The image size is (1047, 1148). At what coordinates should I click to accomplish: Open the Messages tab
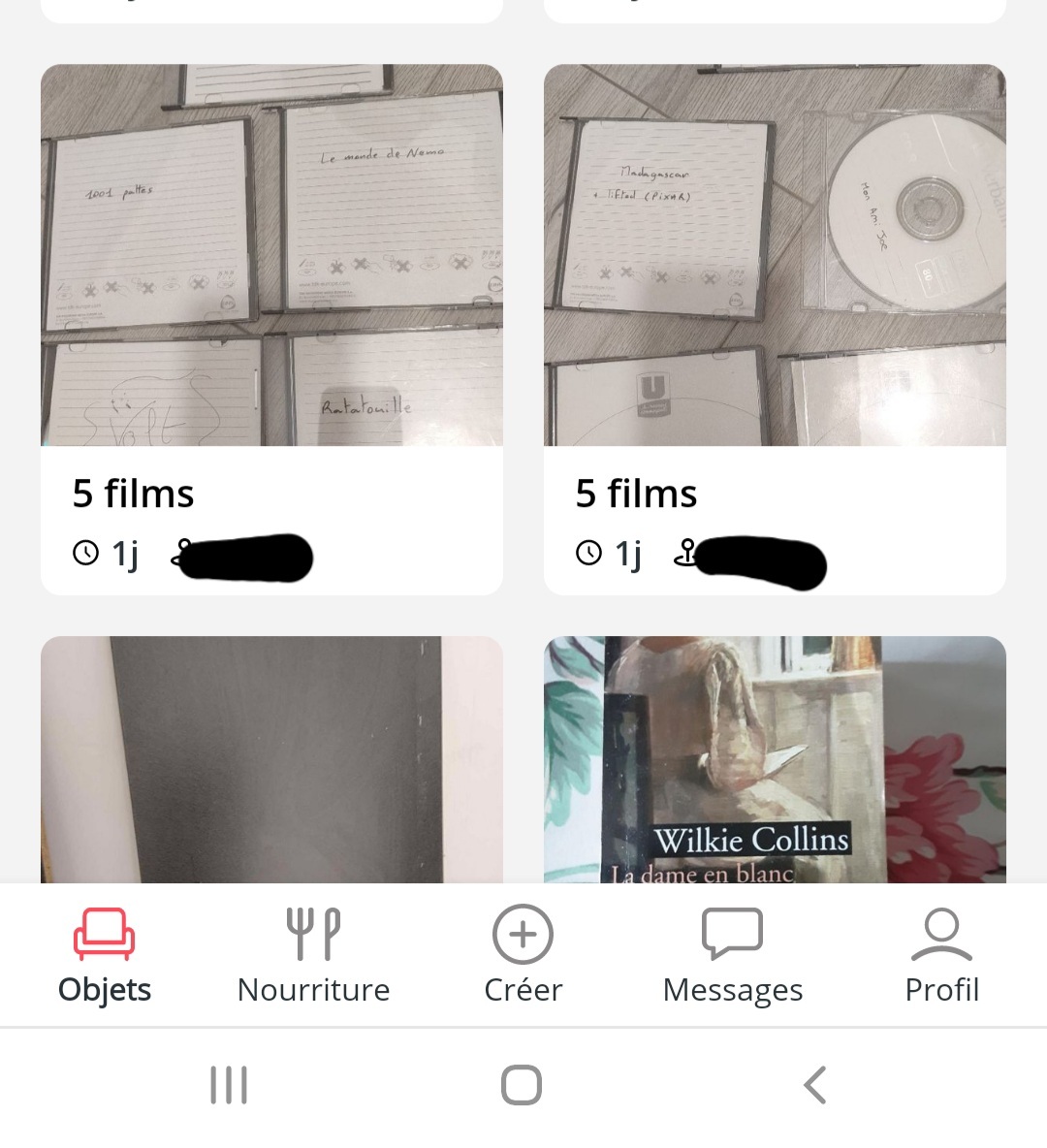pos(733,955)
